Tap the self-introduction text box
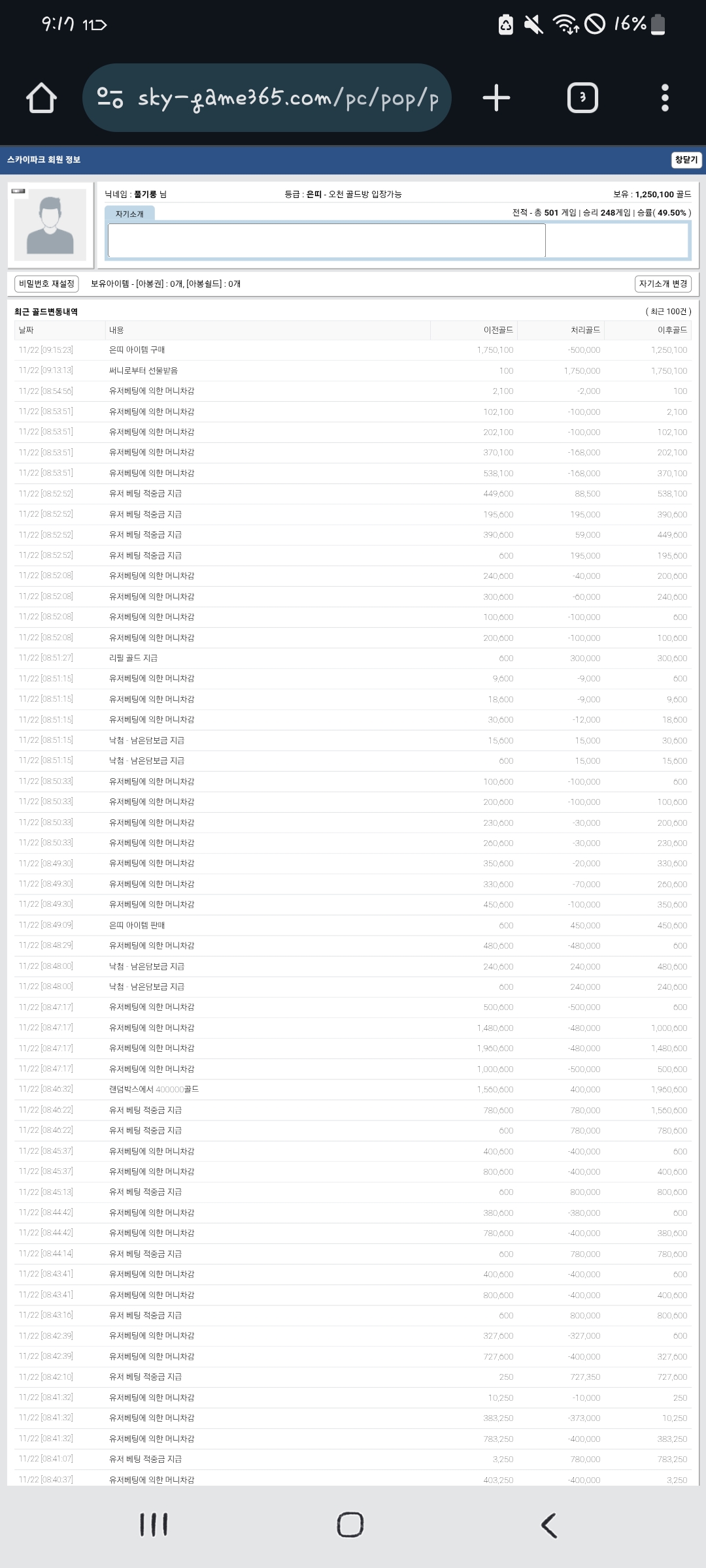 point(327,240)
